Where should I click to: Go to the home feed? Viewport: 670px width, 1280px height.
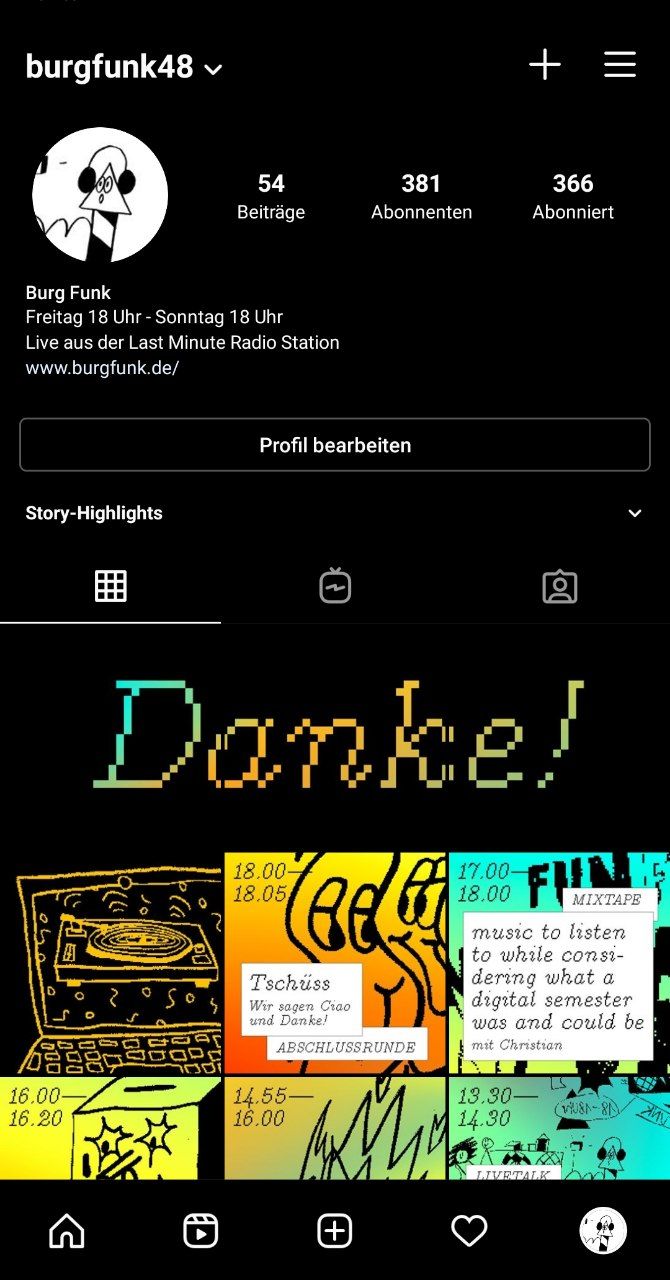pyautogui.click(x=67, y=1231)
